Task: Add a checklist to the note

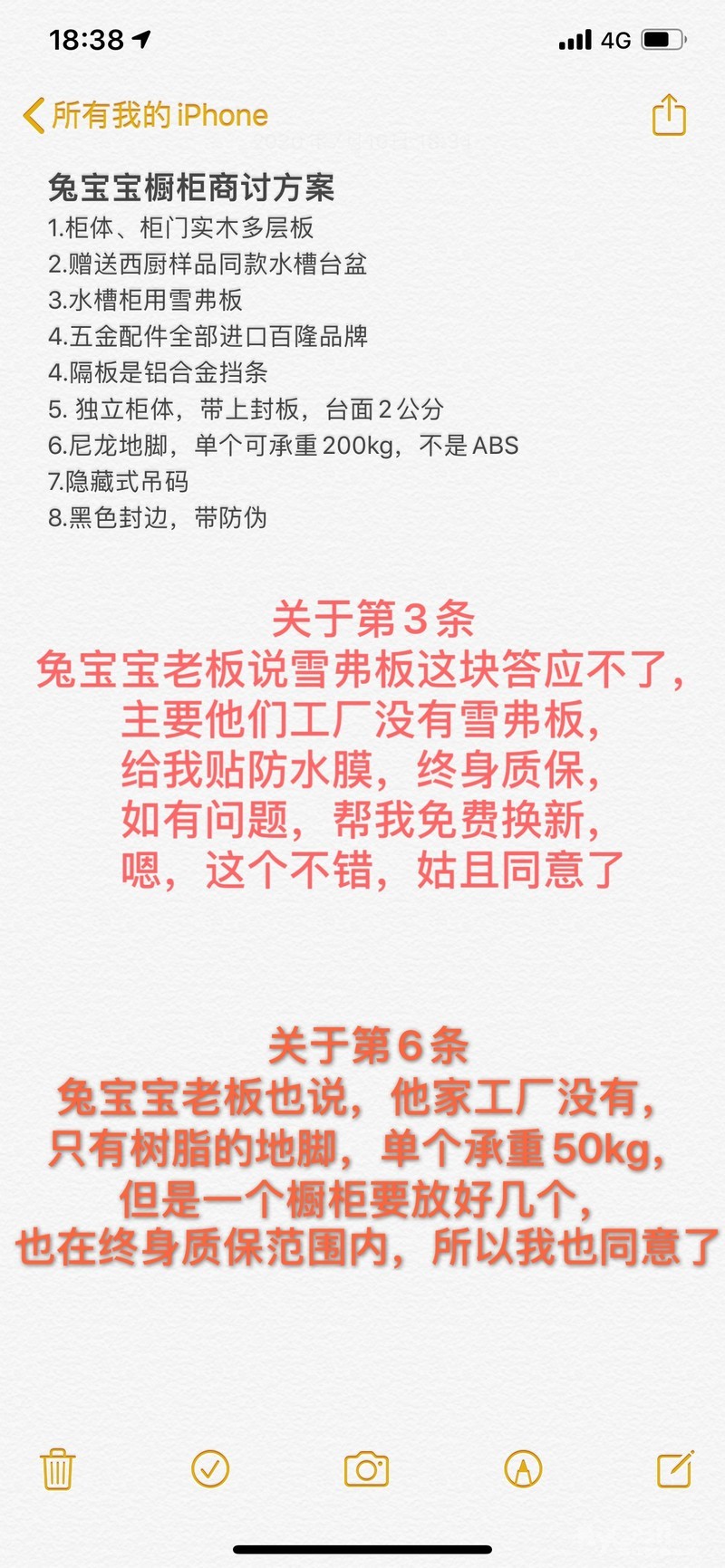Action: [210, 1468]
